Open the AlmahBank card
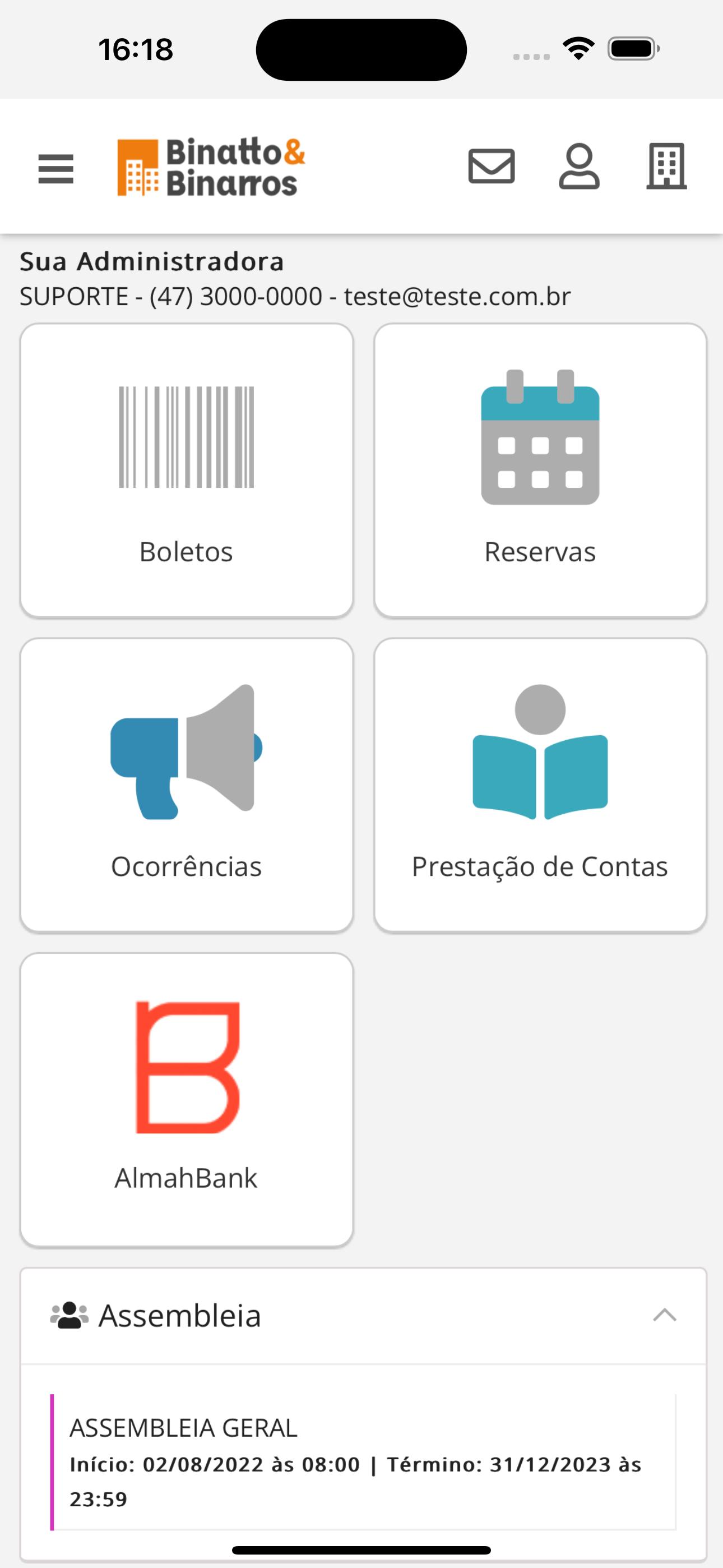Image resolution: width=723 pixels, height=1568 pixels. point(187,1100)
